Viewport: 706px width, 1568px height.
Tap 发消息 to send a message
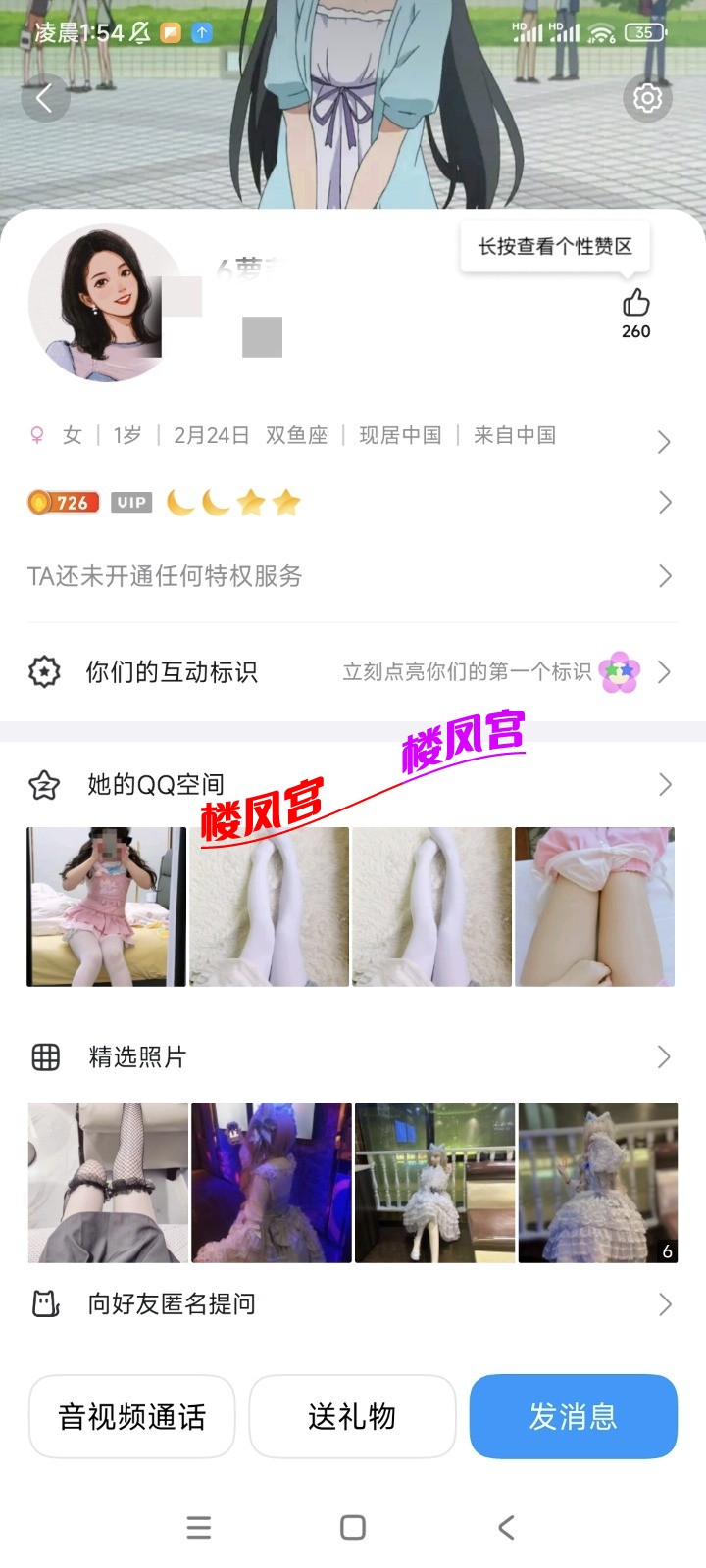(574, 1416)
